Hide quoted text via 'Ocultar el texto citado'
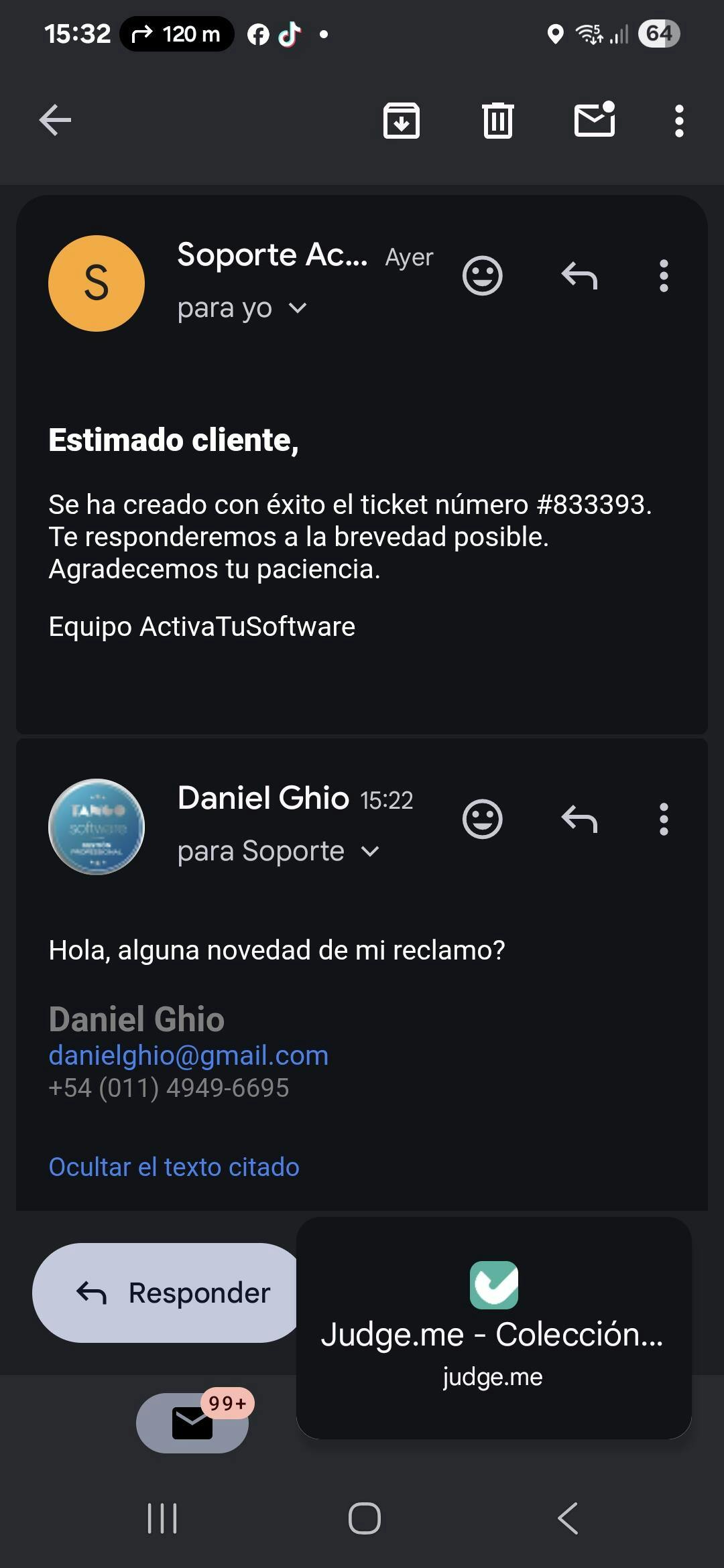 click(174, 1167)
